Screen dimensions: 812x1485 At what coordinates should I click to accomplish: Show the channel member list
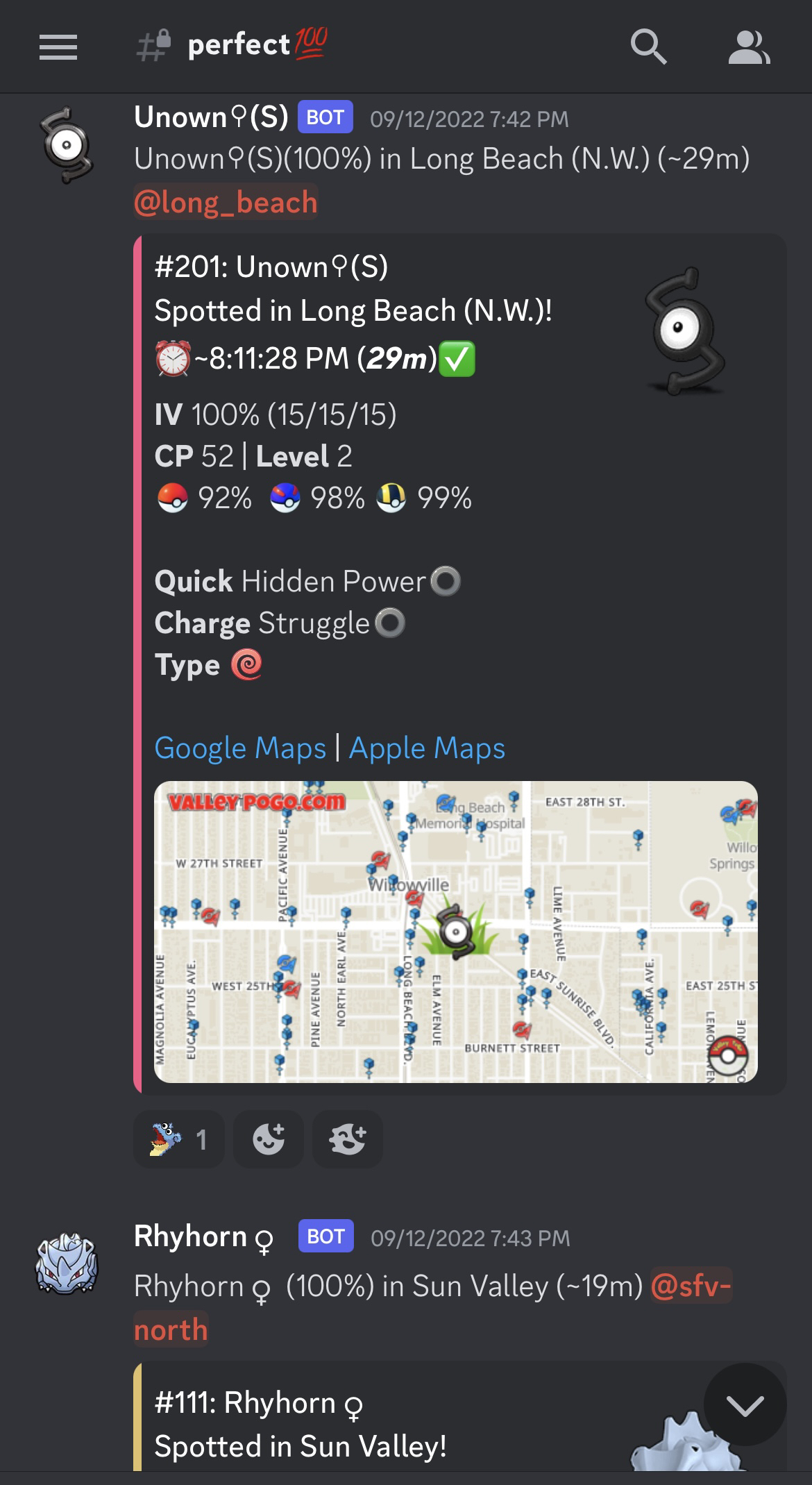[748, 47]
